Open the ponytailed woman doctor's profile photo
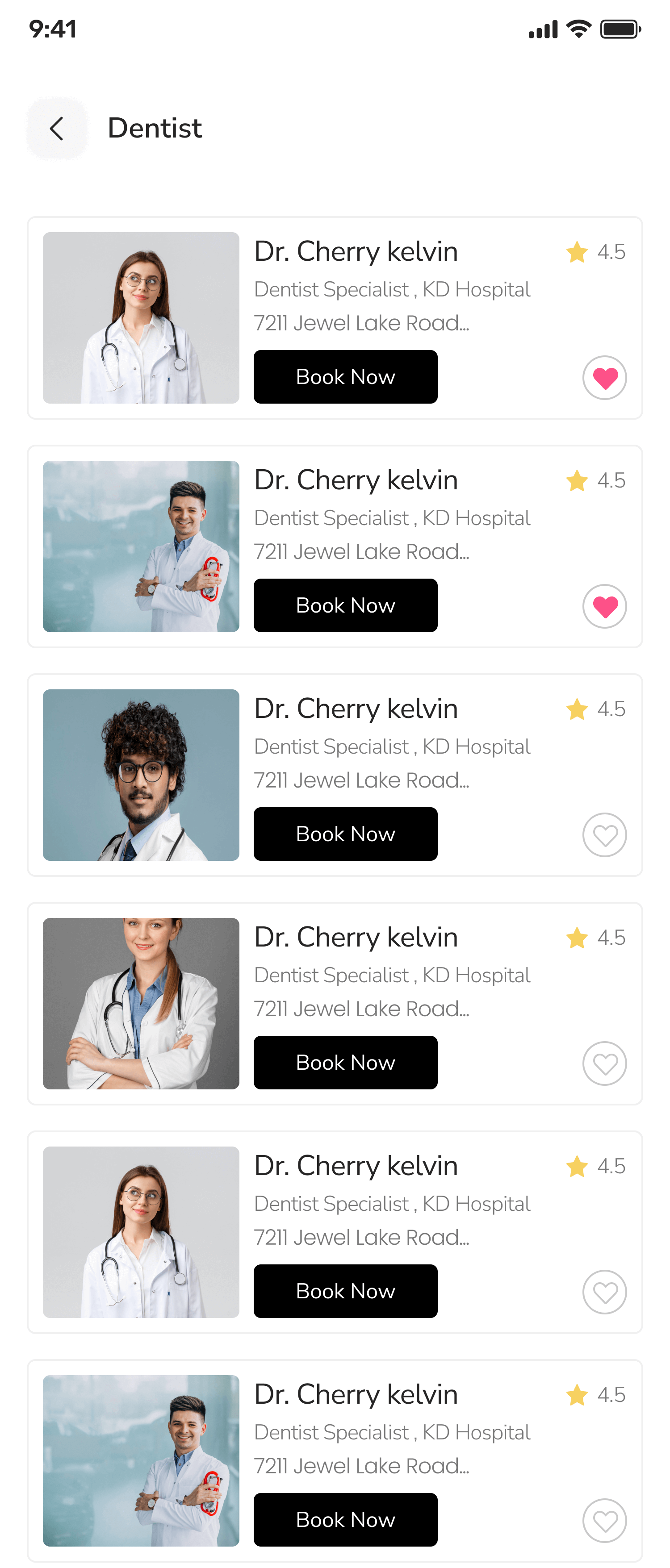The image size is (670, 1568). pos(141,1004)
